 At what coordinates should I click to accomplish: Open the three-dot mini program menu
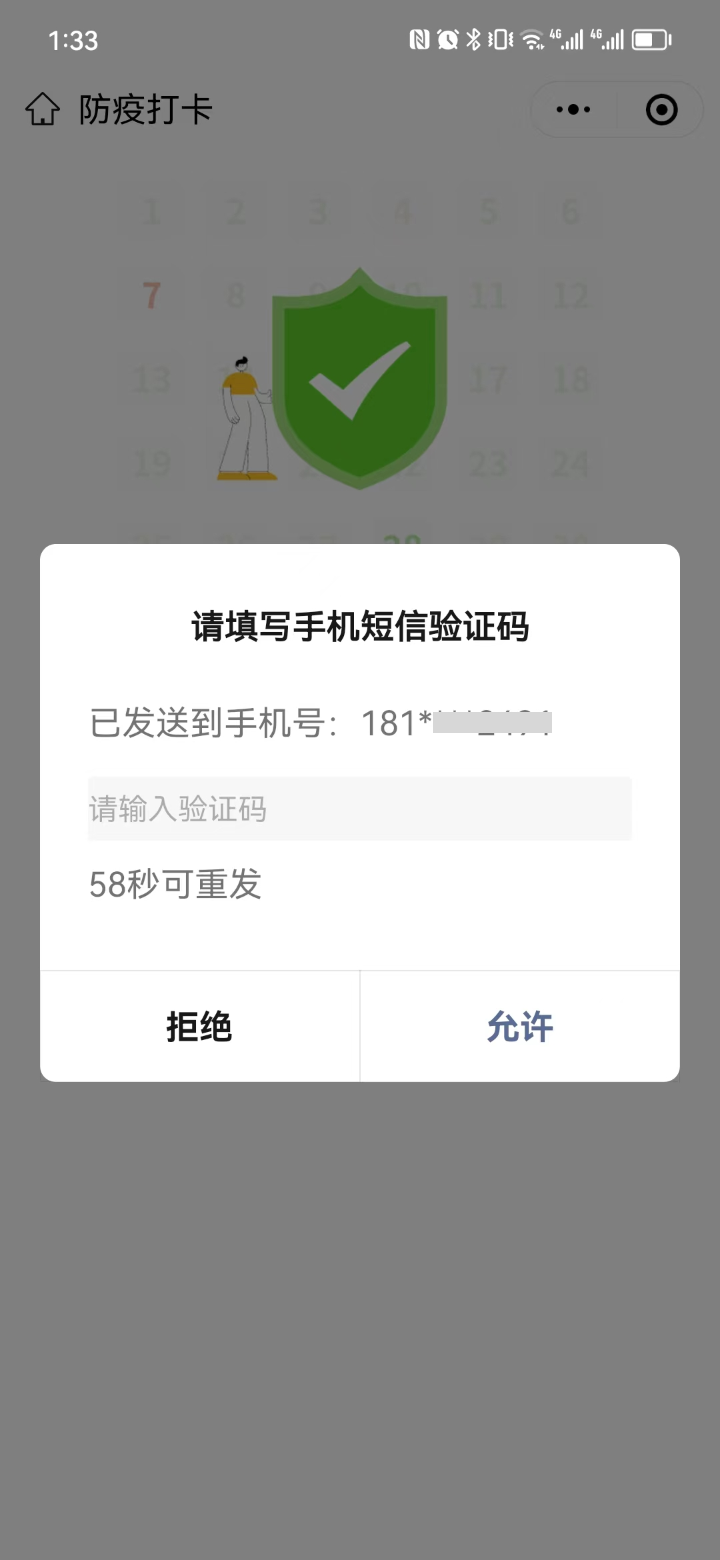pyautogui.click(x=573, y=110)
